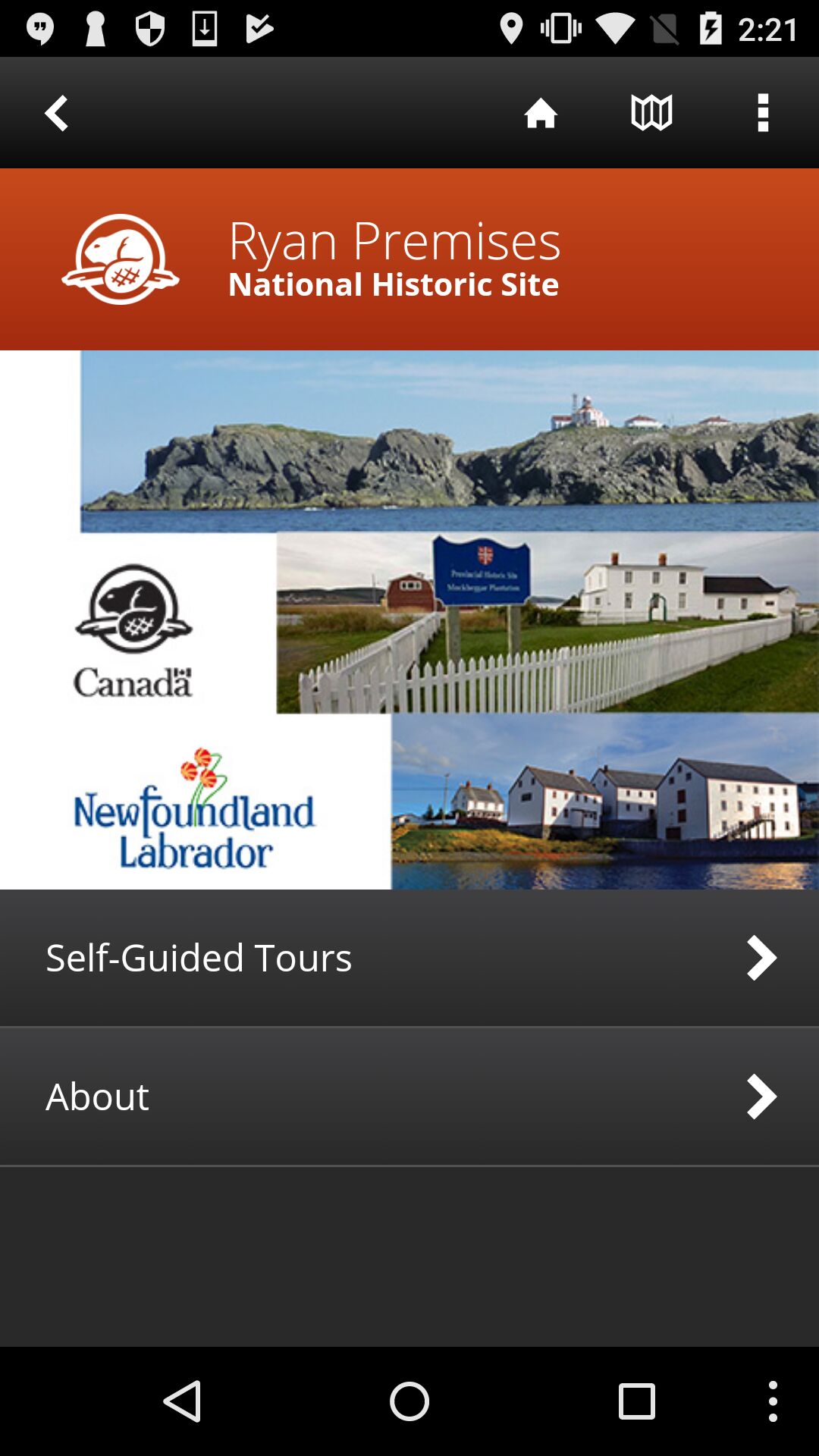Open the home icon in toolbar

click(541, 113)
